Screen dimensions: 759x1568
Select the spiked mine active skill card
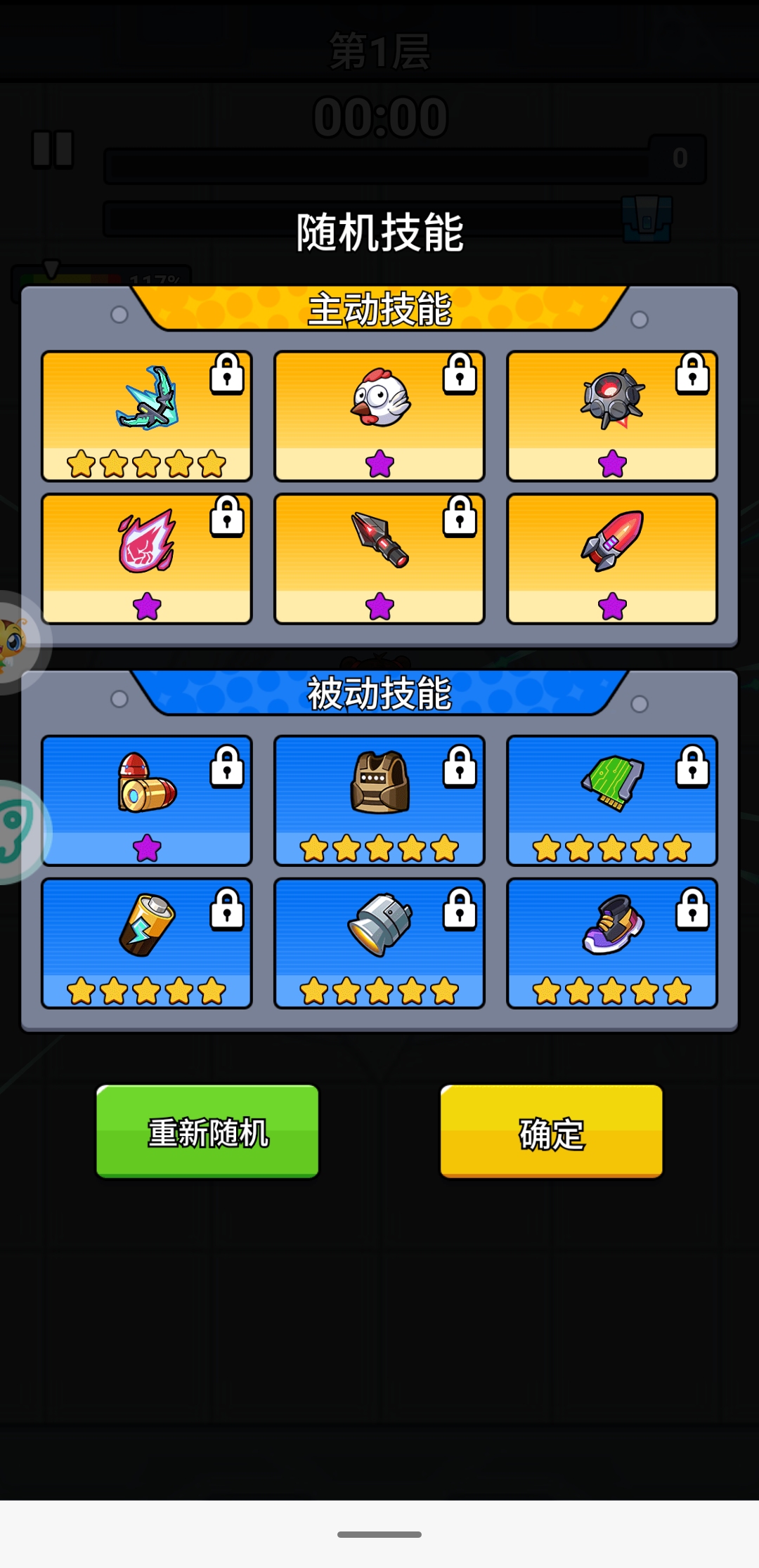(611, 416)
